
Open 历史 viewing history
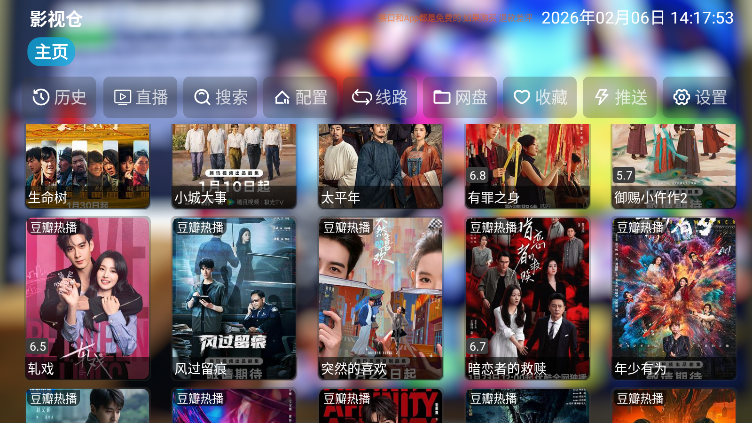[60, 98]
